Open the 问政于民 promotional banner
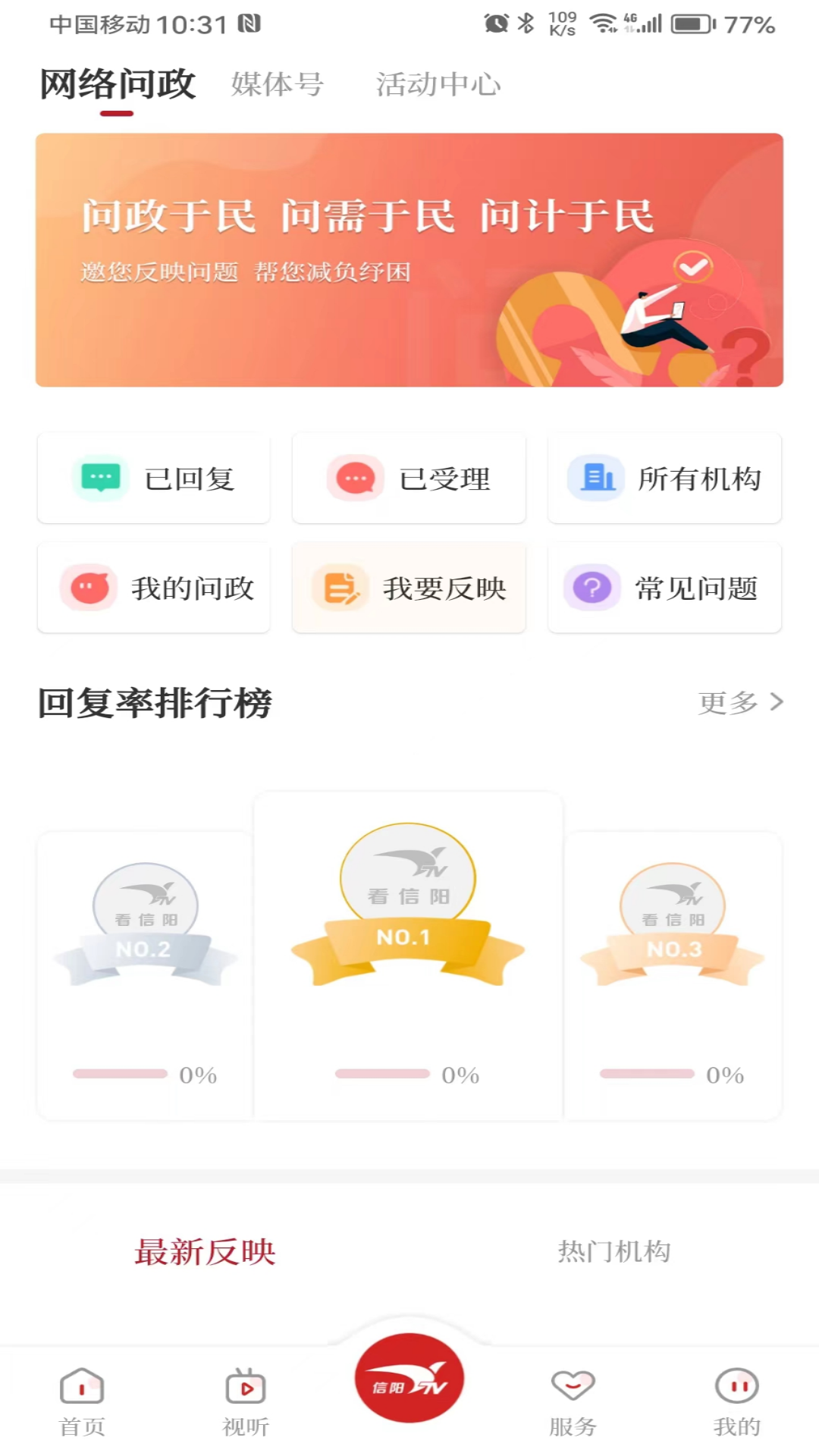The width and height of the screenshot is (819, 1456). 409,258
